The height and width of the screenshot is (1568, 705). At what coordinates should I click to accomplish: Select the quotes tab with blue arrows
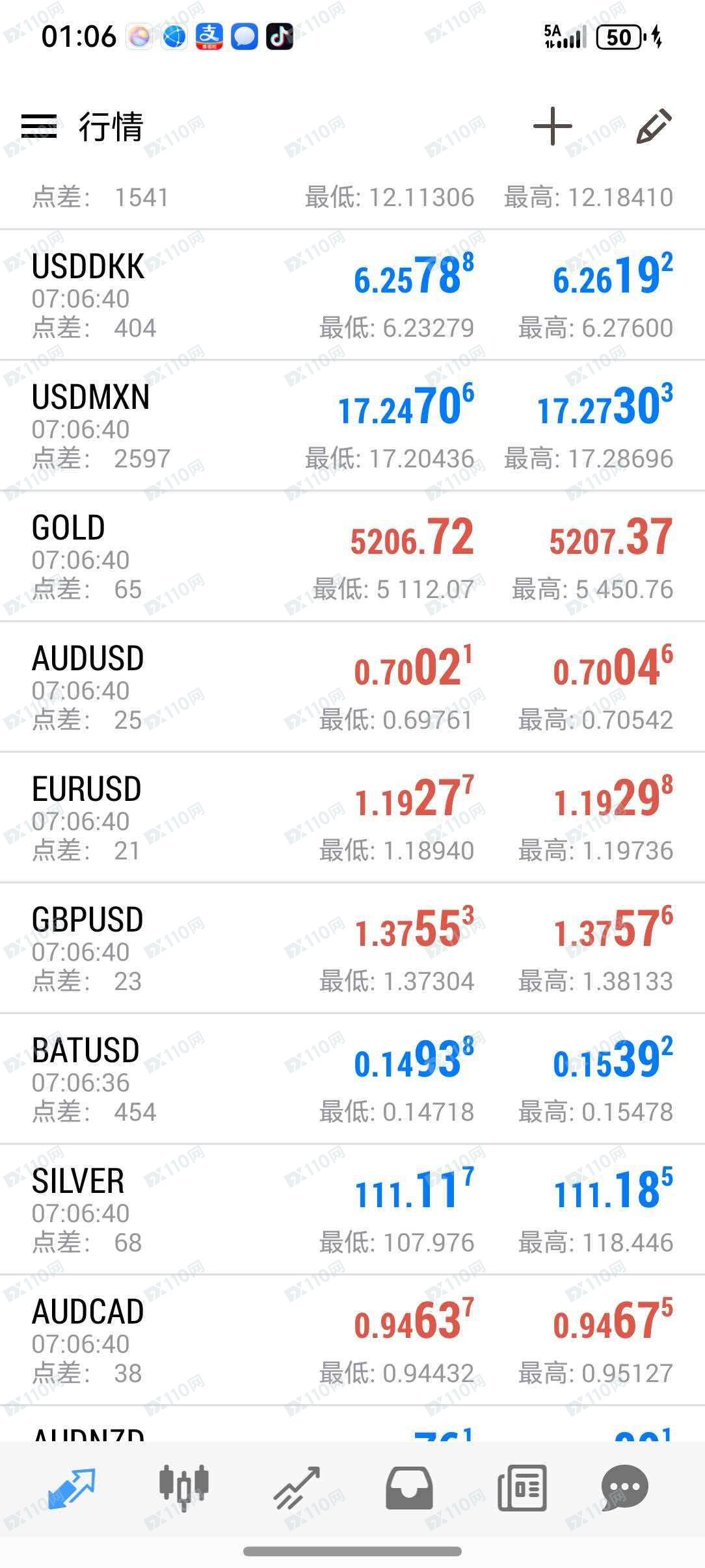tap(72, 1487)
